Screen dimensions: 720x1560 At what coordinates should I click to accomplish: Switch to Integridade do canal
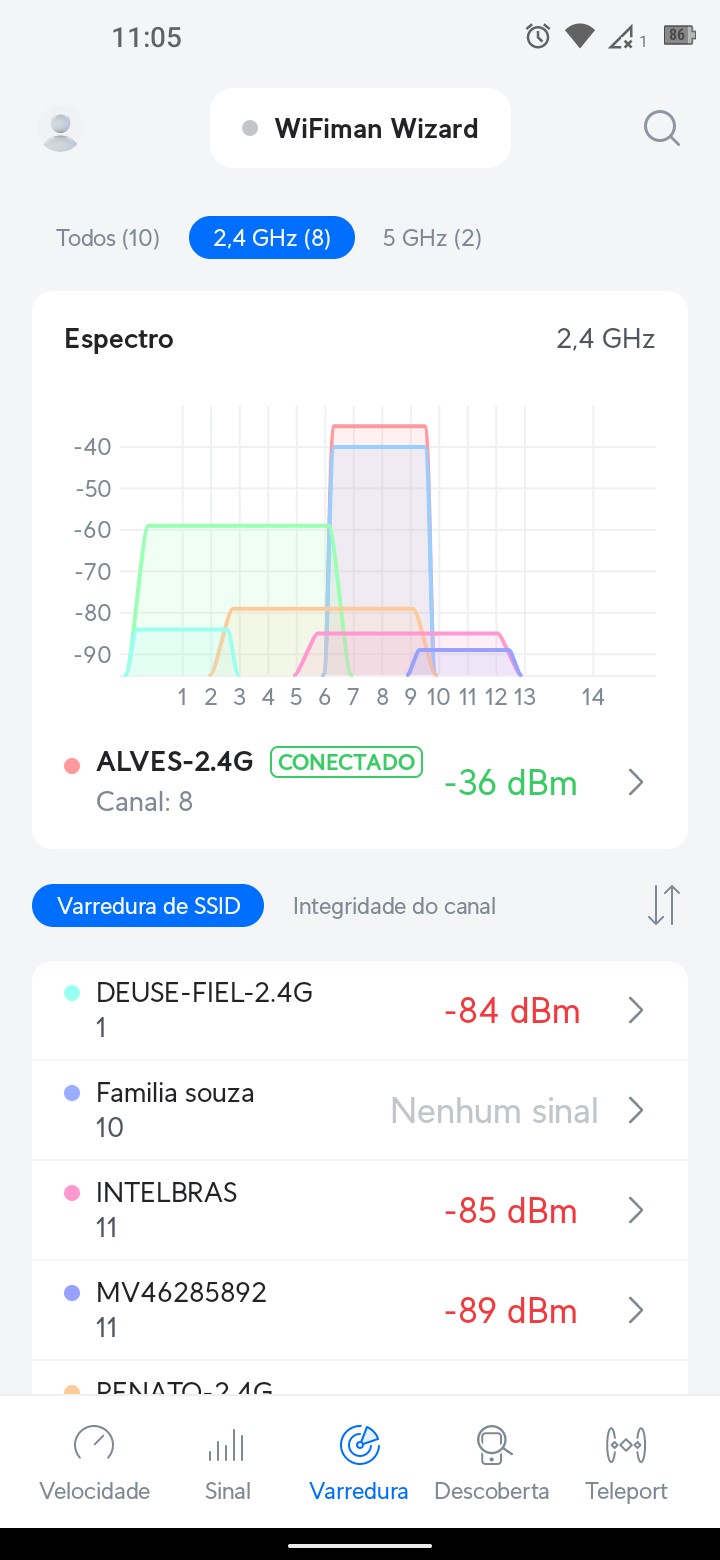click(x=394, y=906)
